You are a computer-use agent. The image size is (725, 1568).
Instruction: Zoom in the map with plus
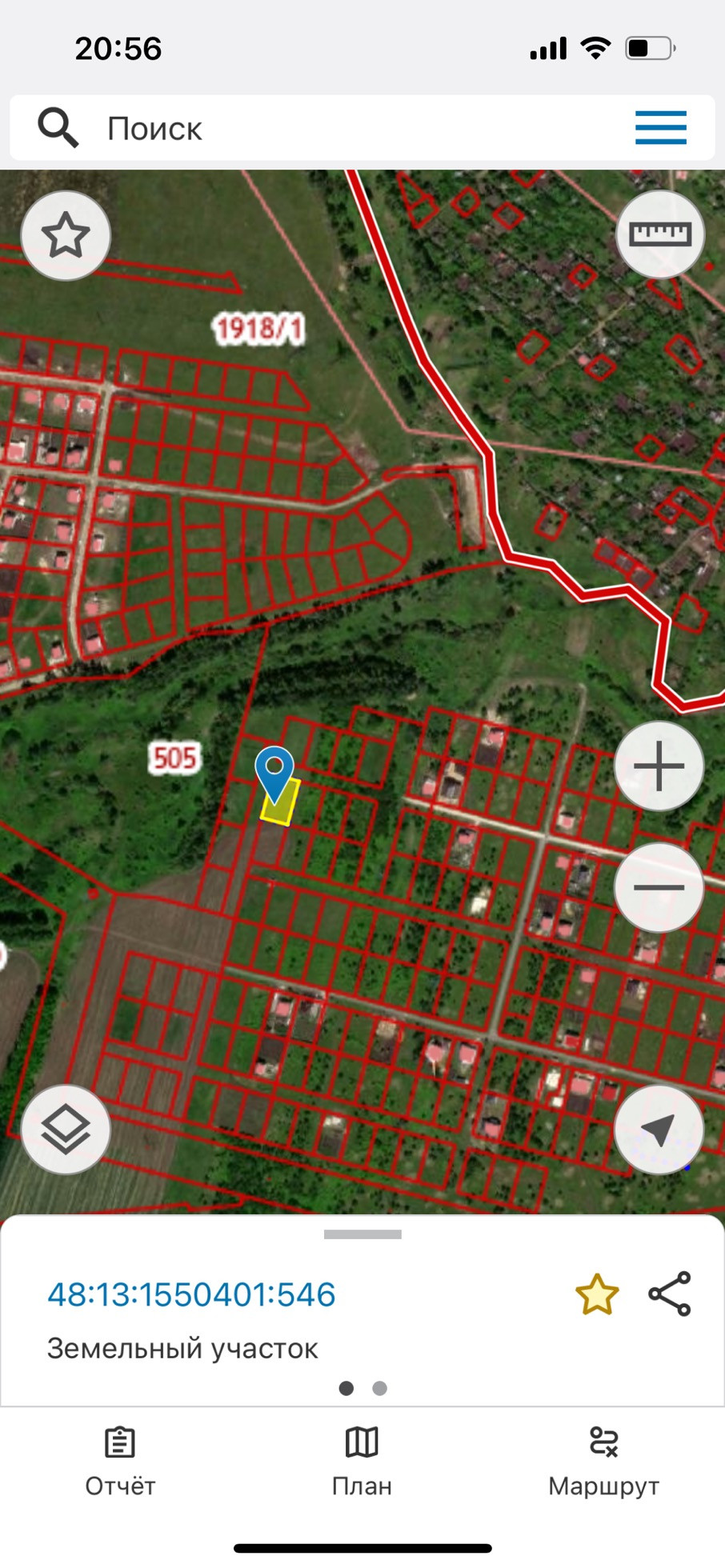(659, 766)
